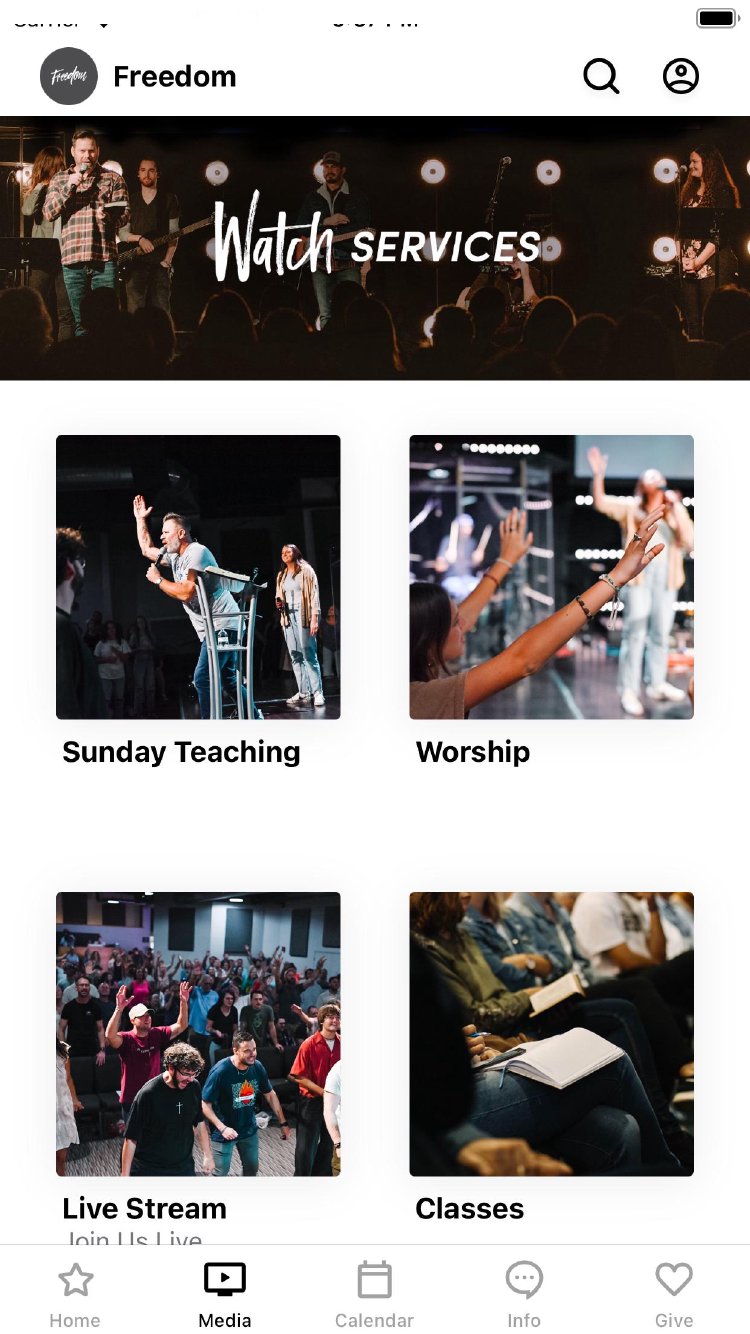Open the Sunday Teaching tile
The height and width of the screenshot is (1334, 750).
(198, 577)
